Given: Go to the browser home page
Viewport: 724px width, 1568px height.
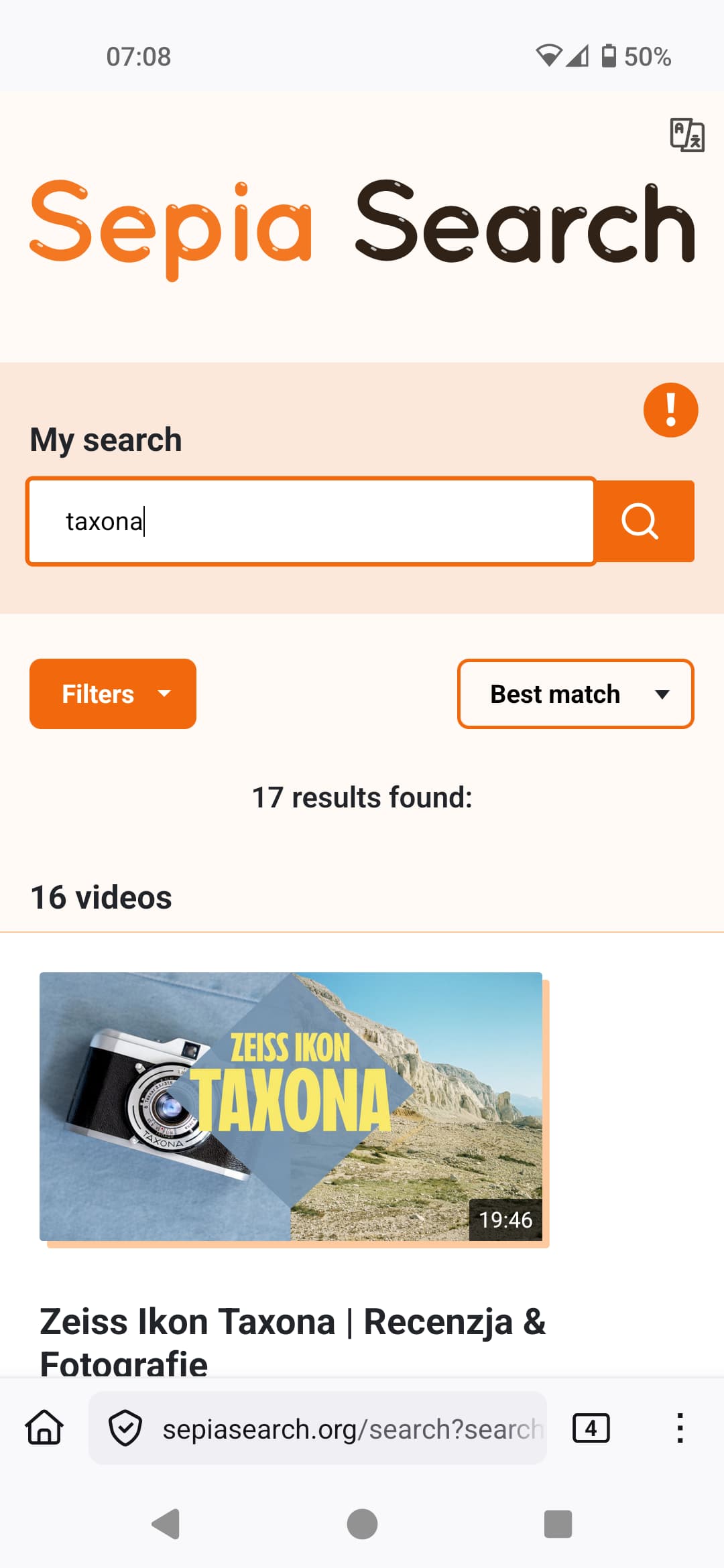Looking at the screenshot, I should (x=44, y=1428).
